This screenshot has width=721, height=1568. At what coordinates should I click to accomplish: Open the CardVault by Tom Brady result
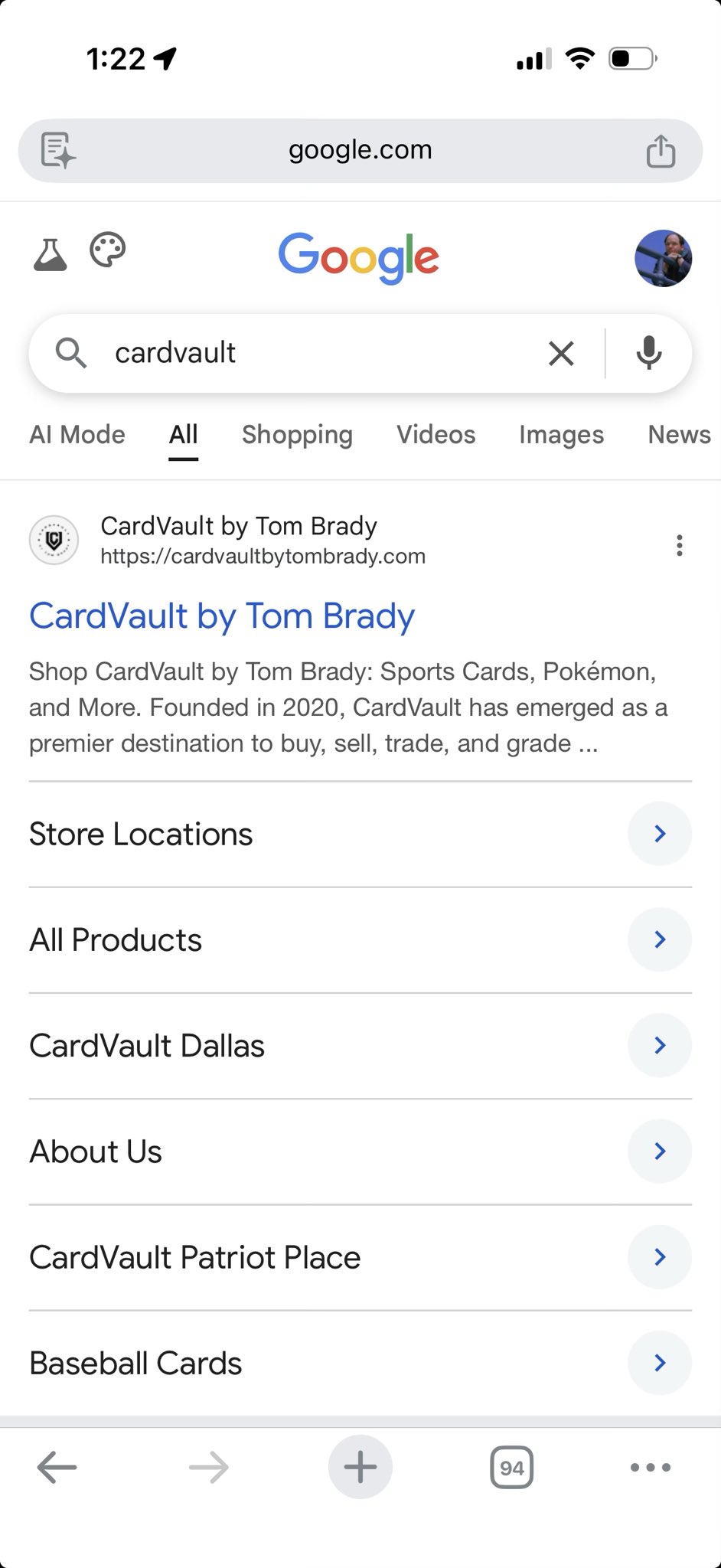[x=222, y=616]
